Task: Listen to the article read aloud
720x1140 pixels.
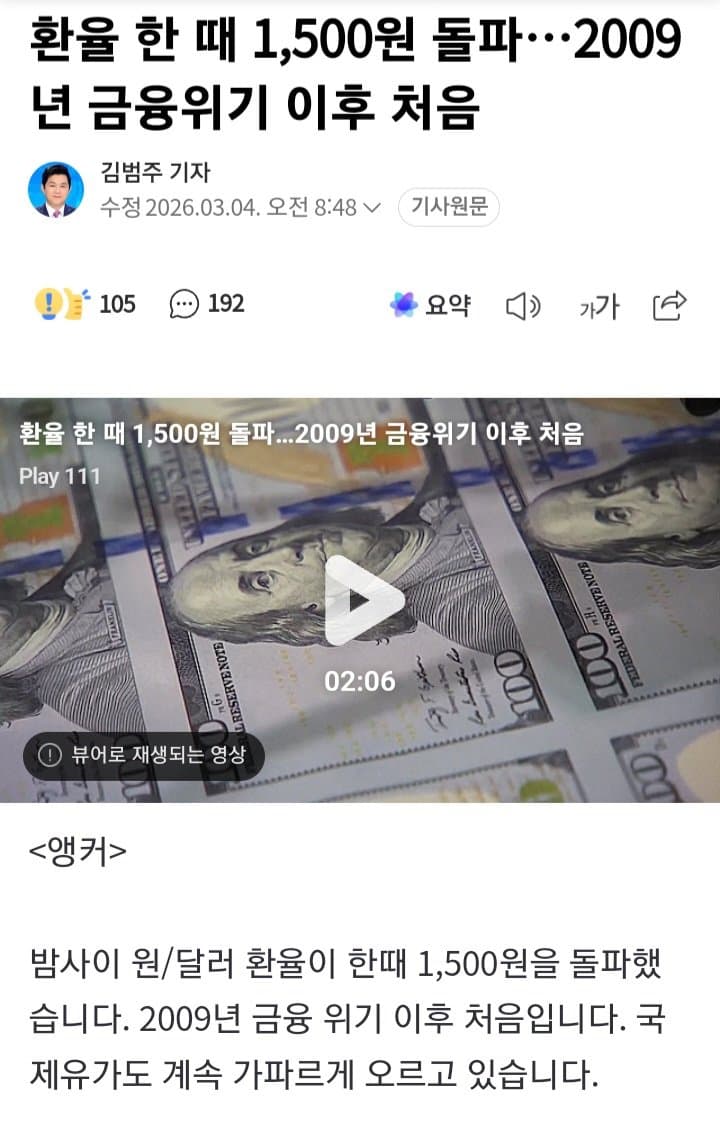Action: click(x=522, y=306)
